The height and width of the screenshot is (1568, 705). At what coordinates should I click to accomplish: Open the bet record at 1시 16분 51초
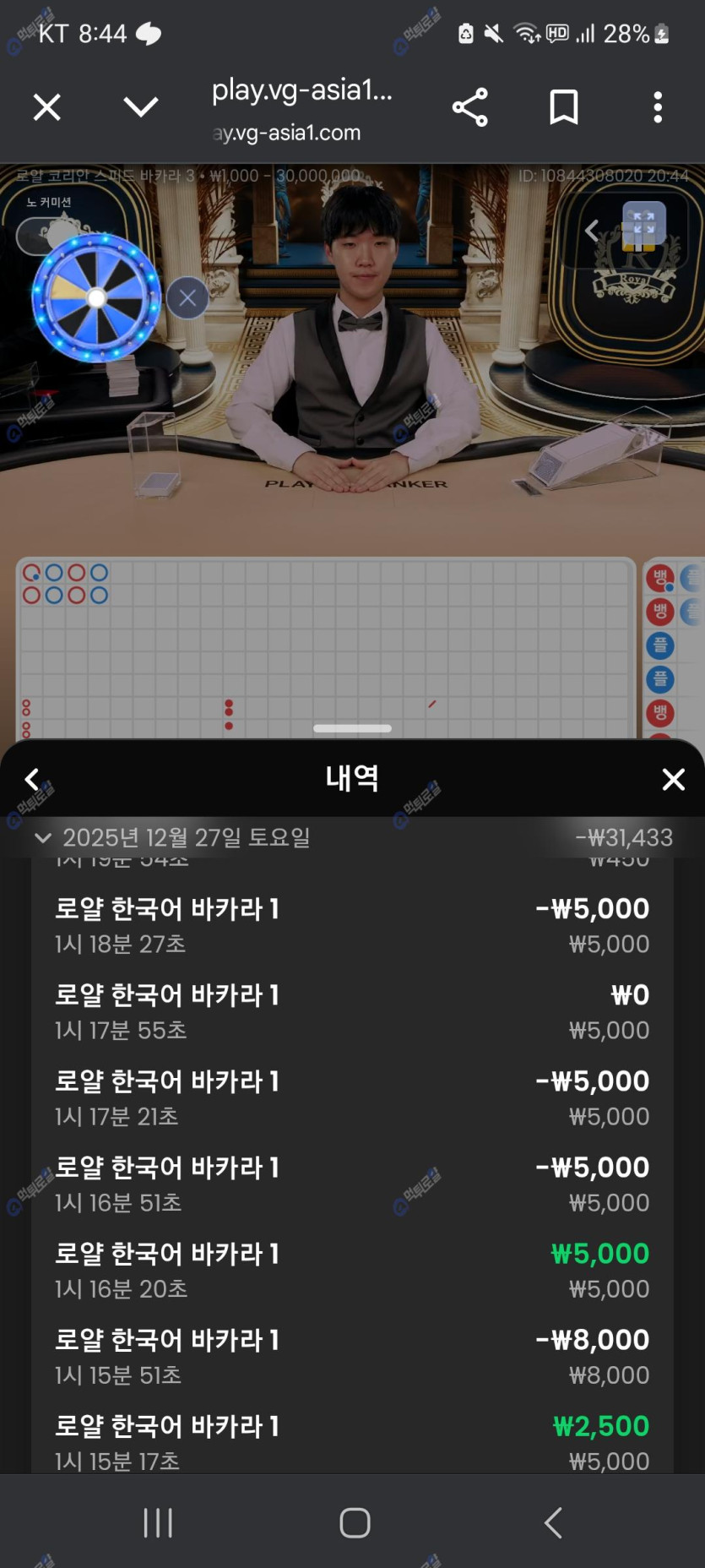352,1184
